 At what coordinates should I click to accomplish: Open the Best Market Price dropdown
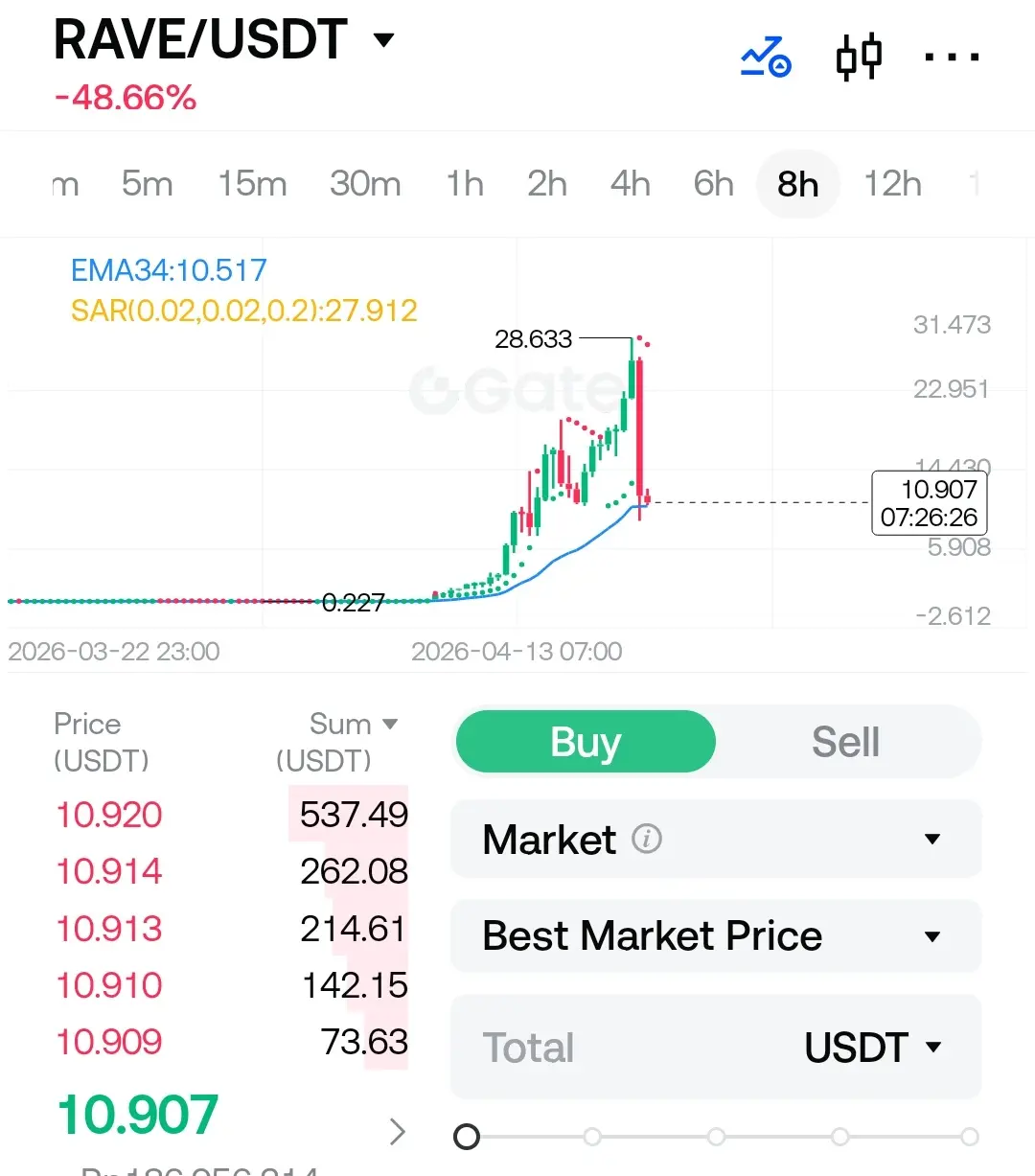715,936
